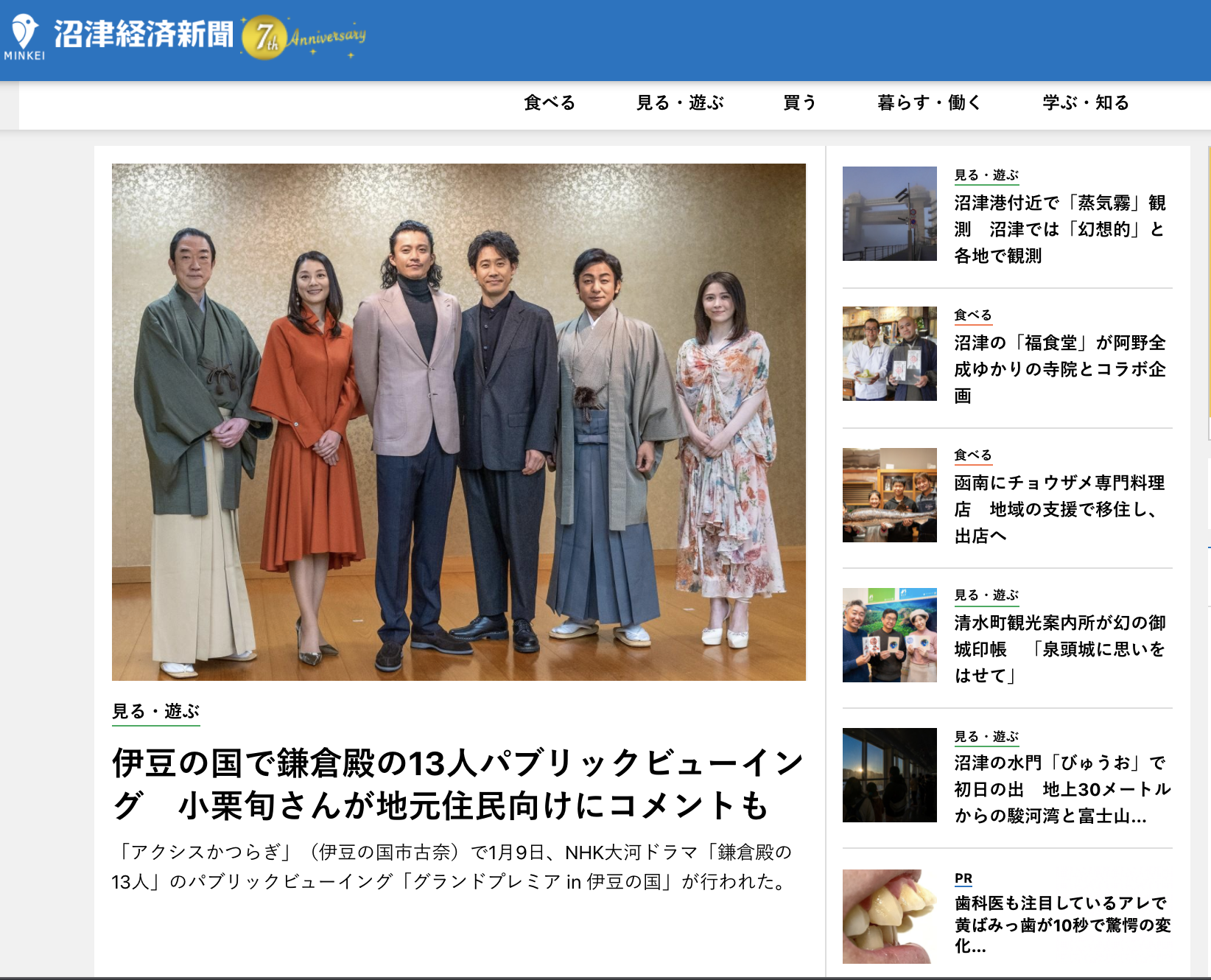Select the 学ぶ・知る section
Image resolution: width=1211 pixels, height=980 pixels.
click(x=1086, y=103)
